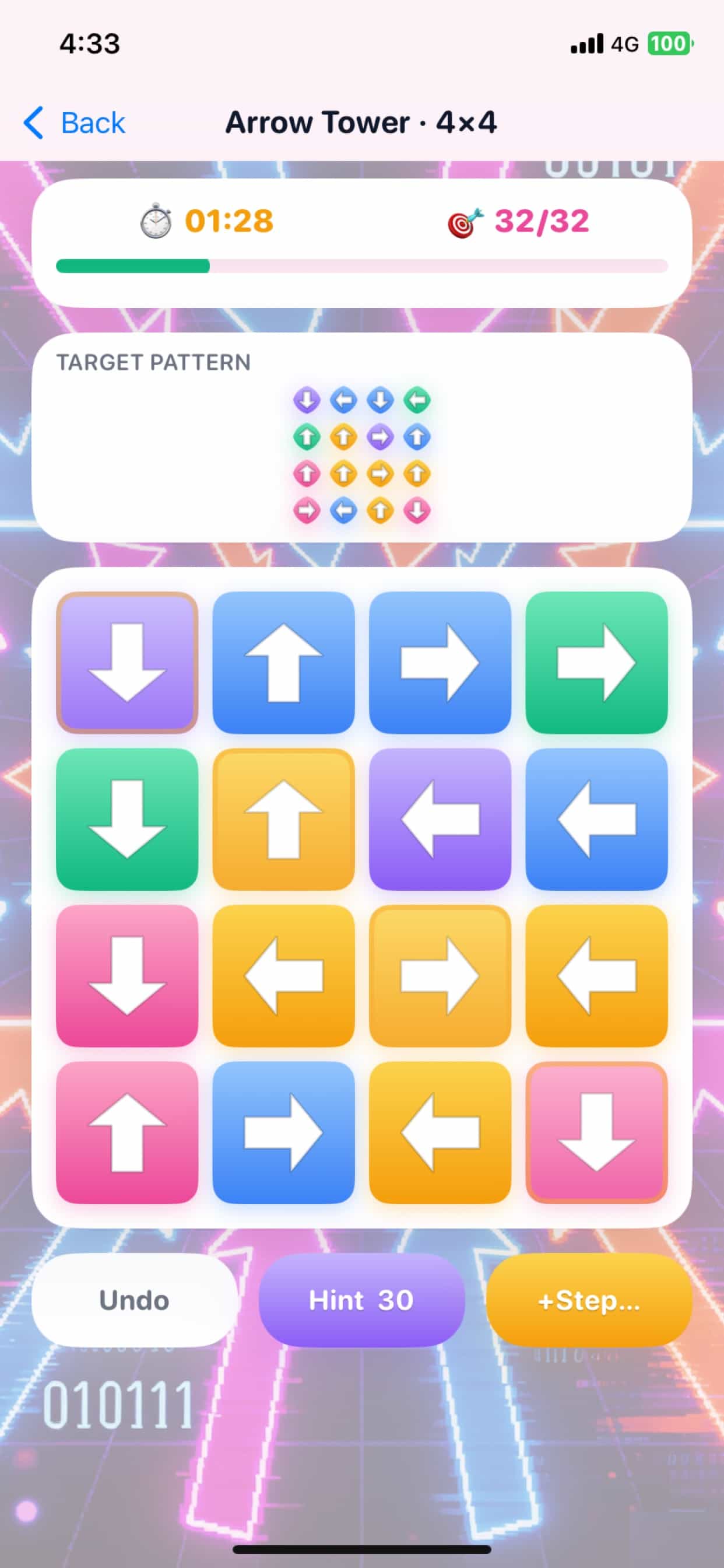Select the green right-arrow tile
This screenshot has height=1568, width=724.
596,662
